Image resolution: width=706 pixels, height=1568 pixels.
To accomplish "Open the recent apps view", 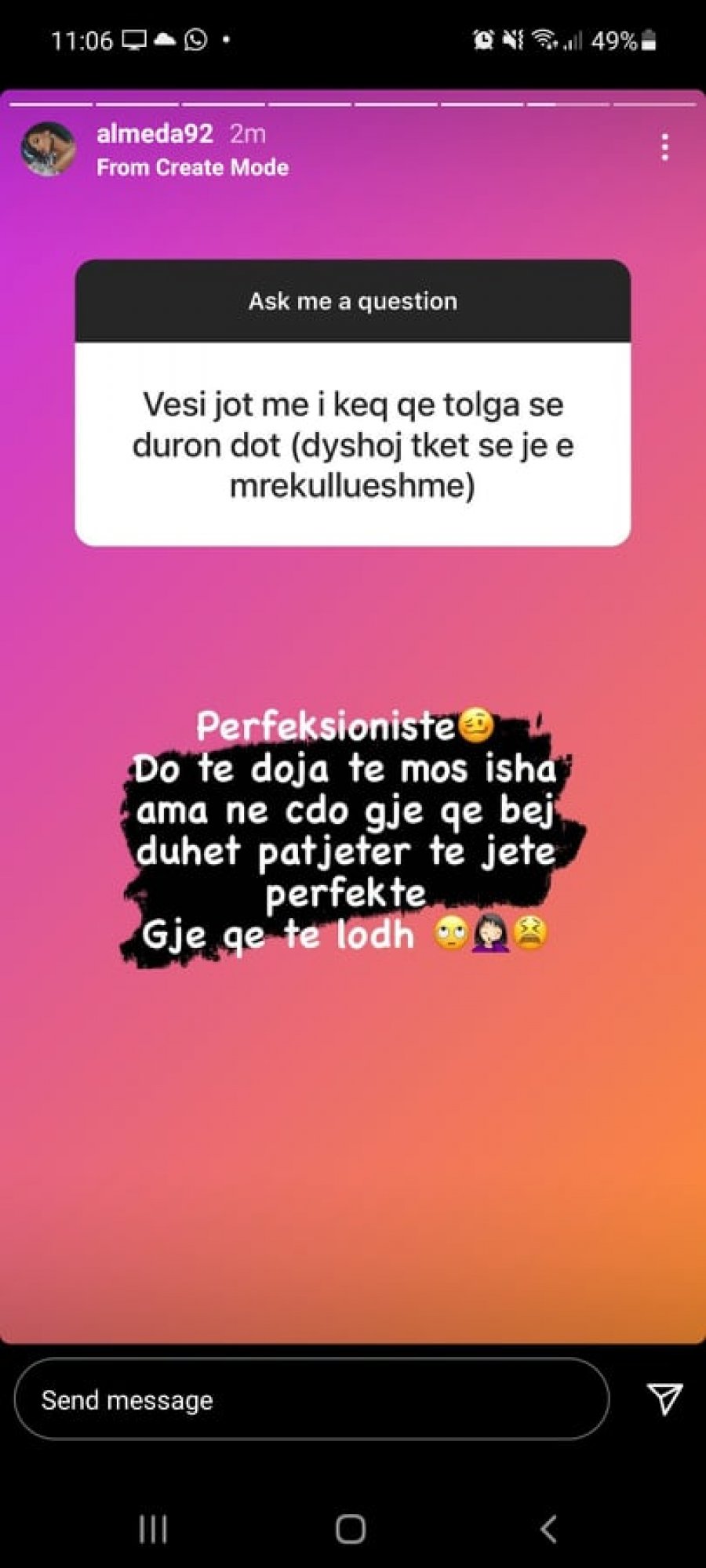I will (153, 1528).
